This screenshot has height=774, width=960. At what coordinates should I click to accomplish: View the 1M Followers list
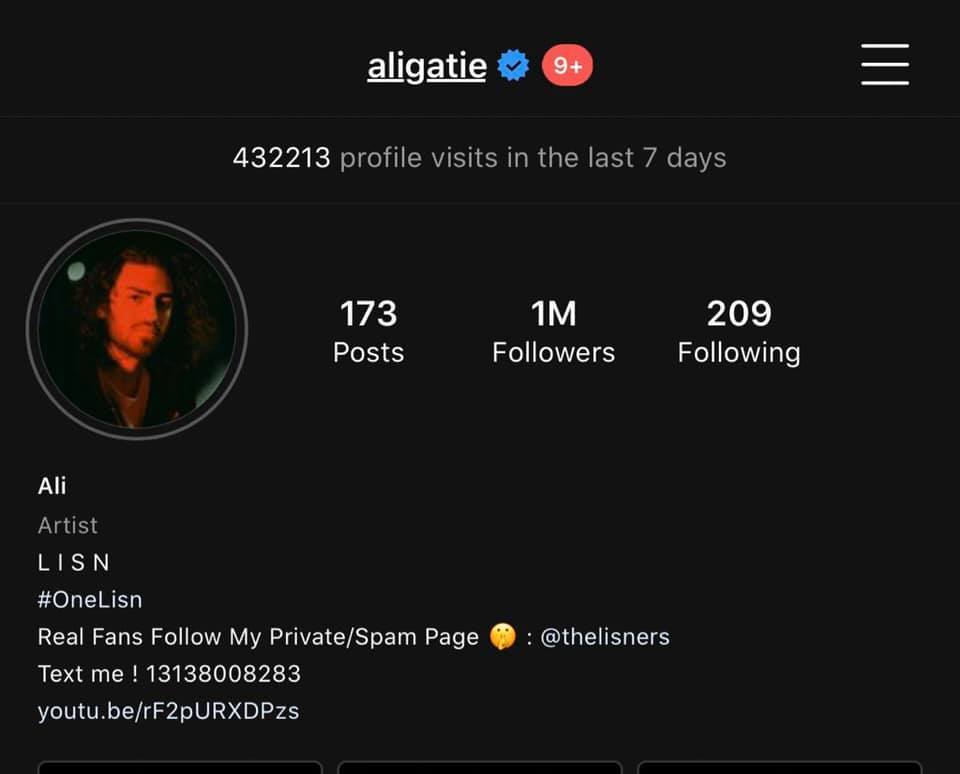click(x=553, y=331)
